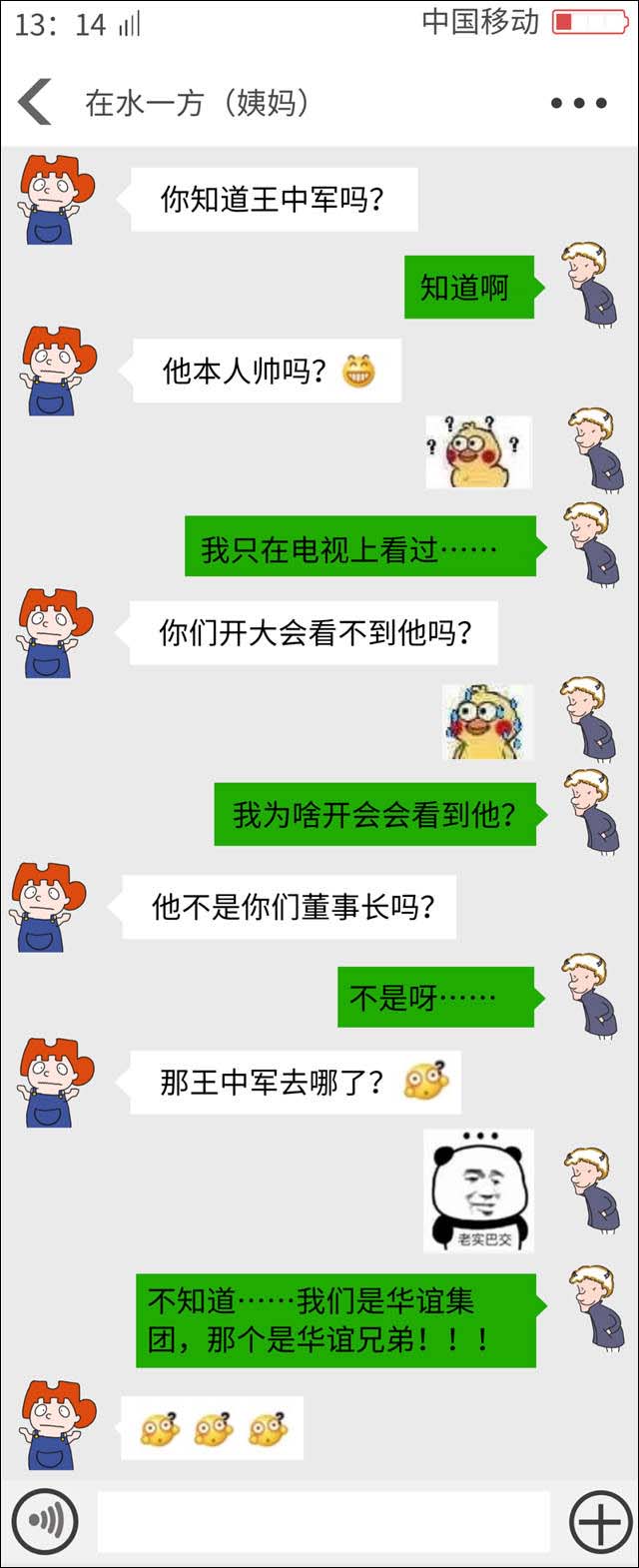The width and height of the screenshot is (639, 1568).
Task: View the 老实巴交 panda sticker
Action: (x=478, y=1190)
